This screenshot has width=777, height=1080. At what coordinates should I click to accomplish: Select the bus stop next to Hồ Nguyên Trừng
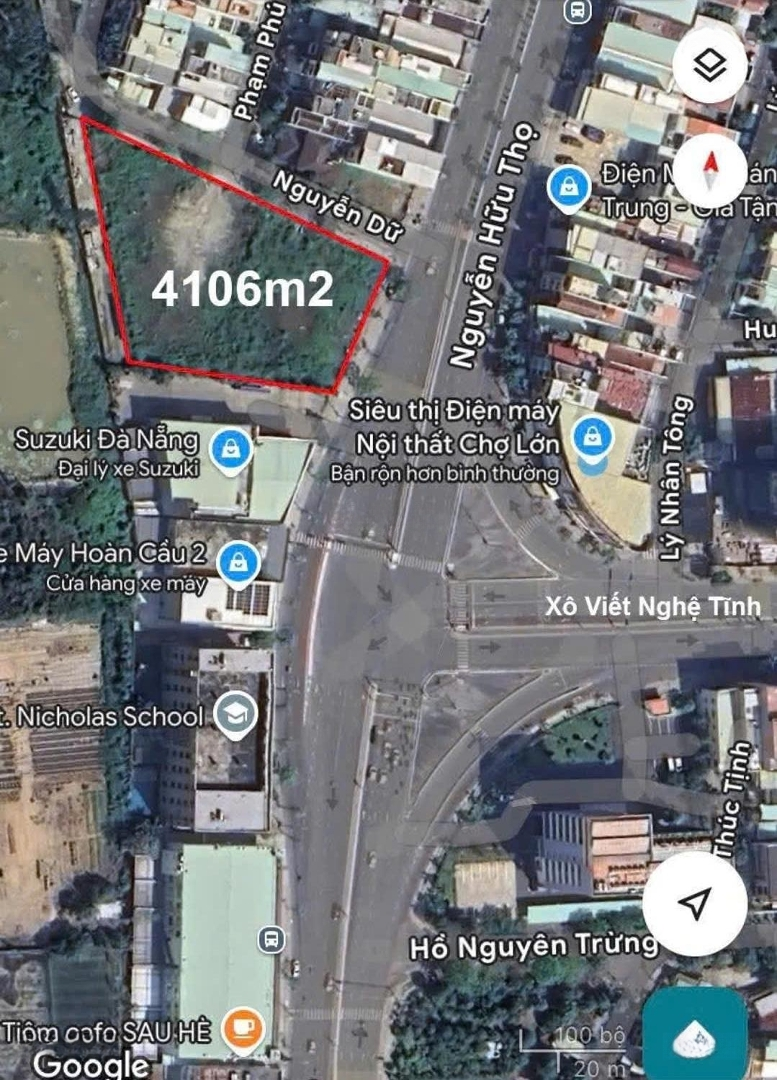(x=270, y=939)
